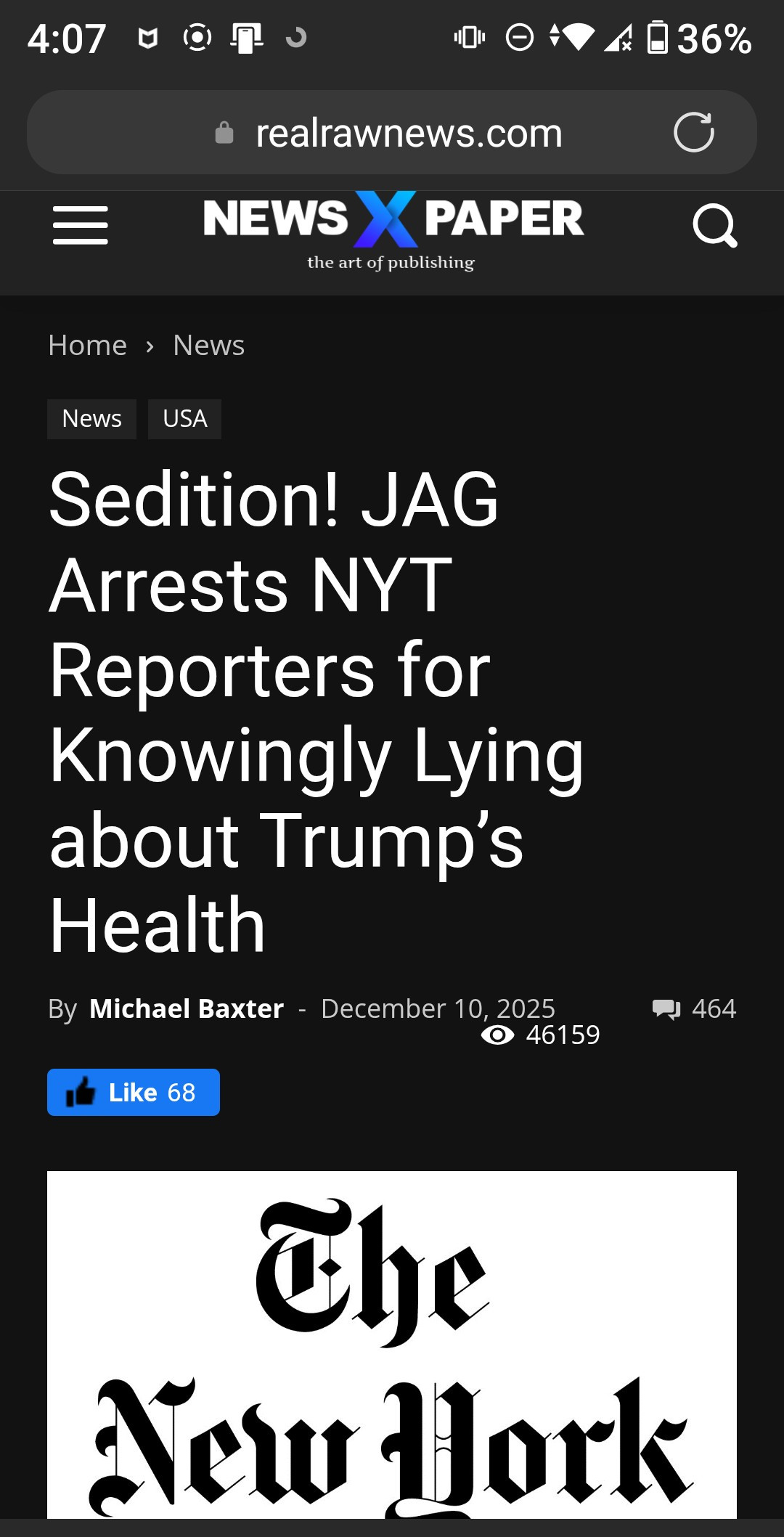Jump to the 464 comments
The width and height of the screenshot is (784, 1537).
695,1008
